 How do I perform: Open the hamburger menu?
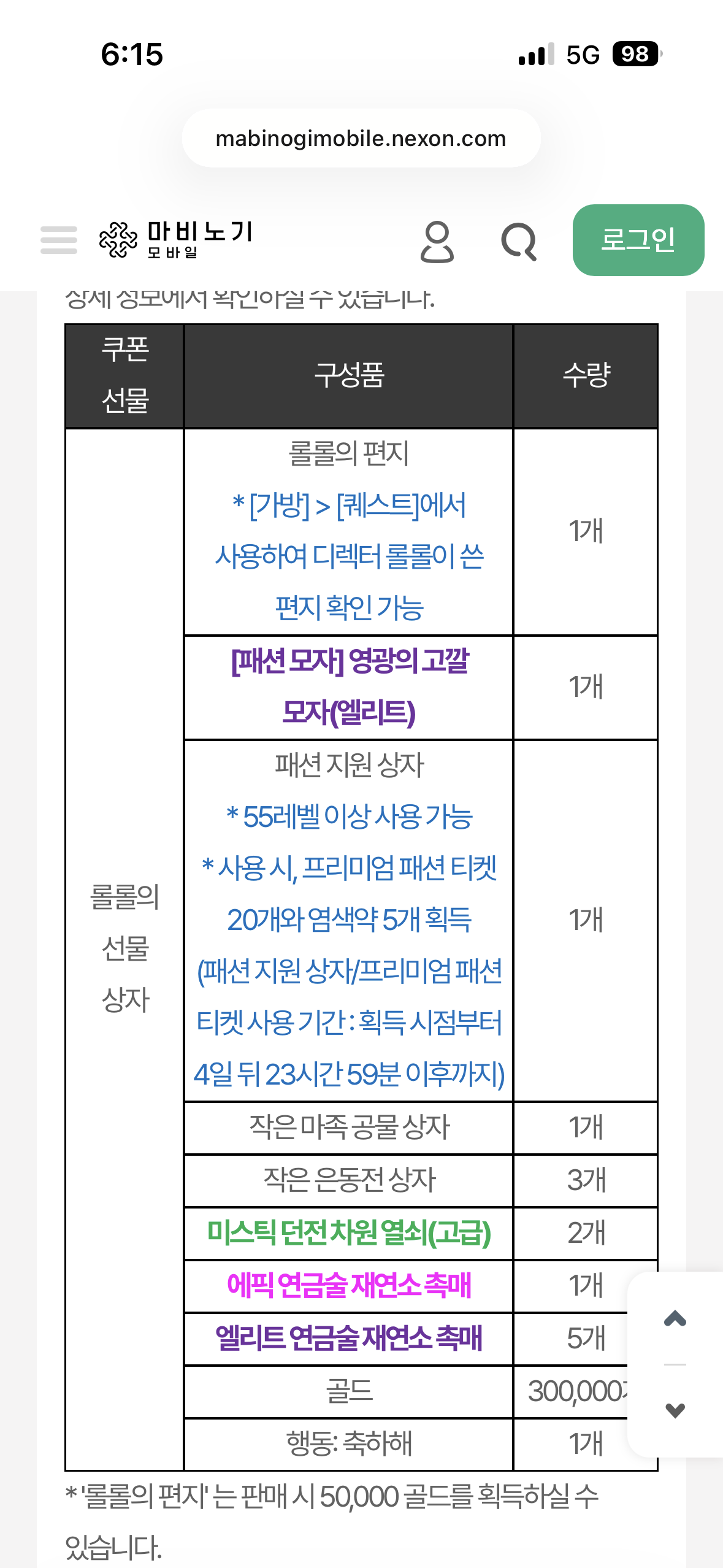pos(59,240)
